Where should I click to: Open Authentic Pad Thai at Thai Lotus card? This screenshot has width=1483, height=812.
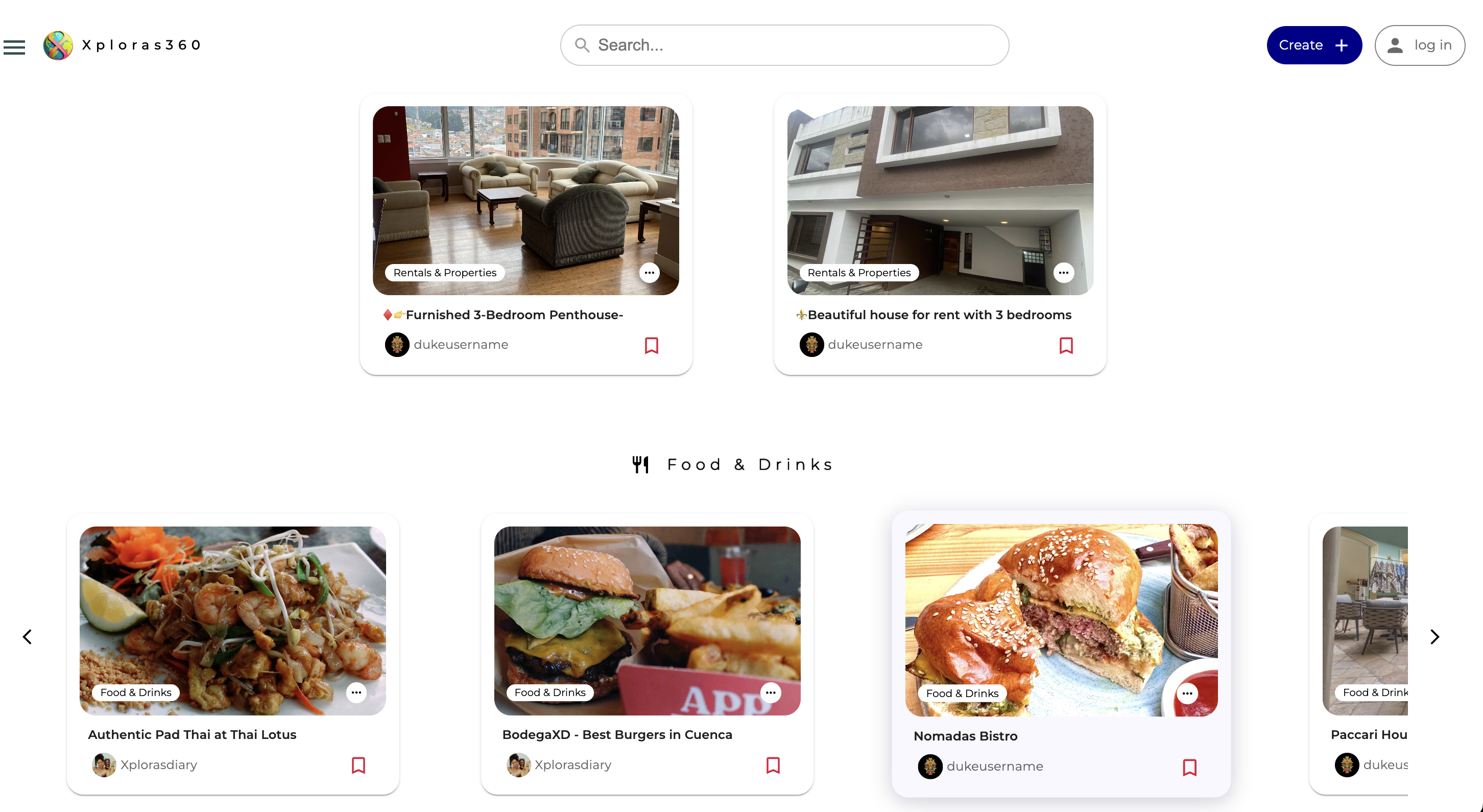pyautogui.click(x=232, y=620)
